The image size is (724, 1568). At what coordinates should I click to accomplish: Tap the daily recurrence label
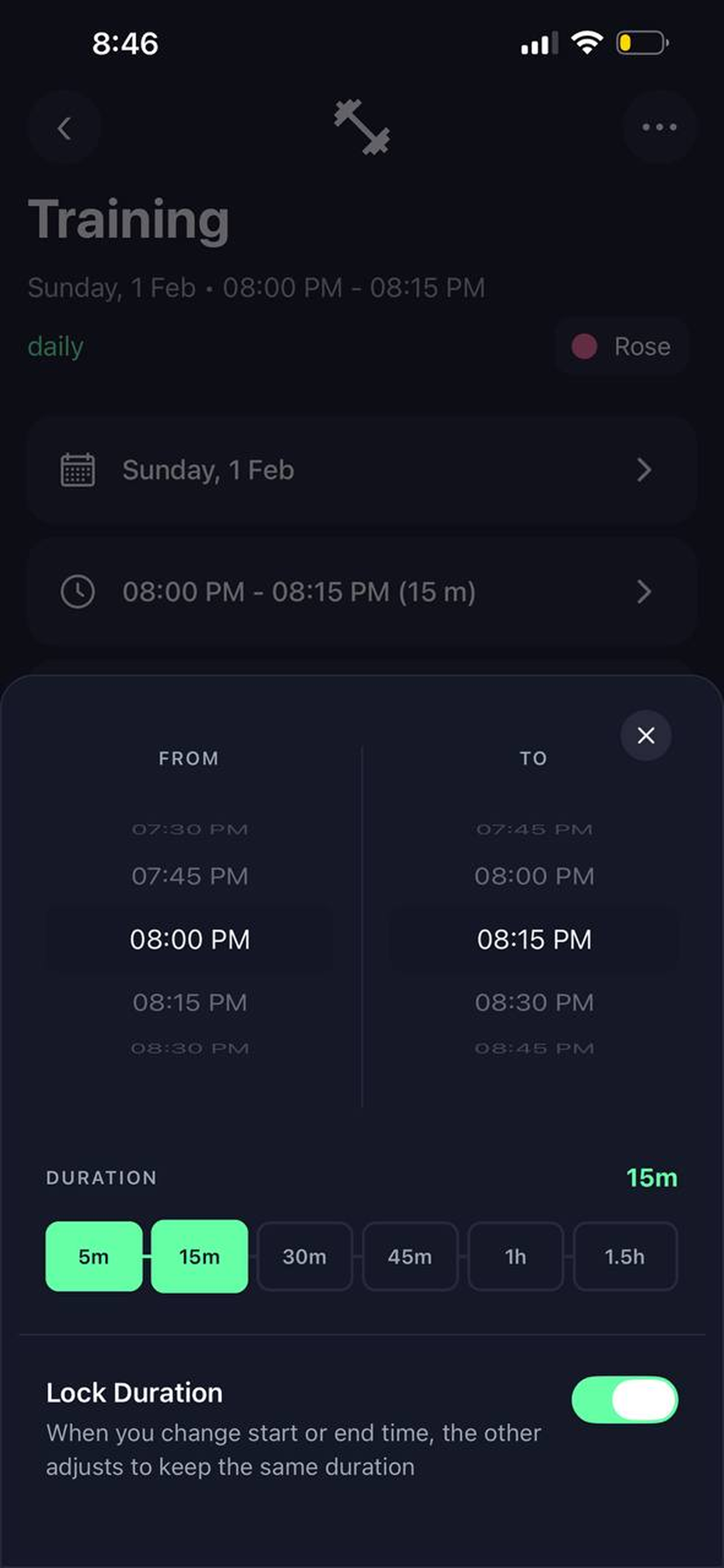point(55,346)
